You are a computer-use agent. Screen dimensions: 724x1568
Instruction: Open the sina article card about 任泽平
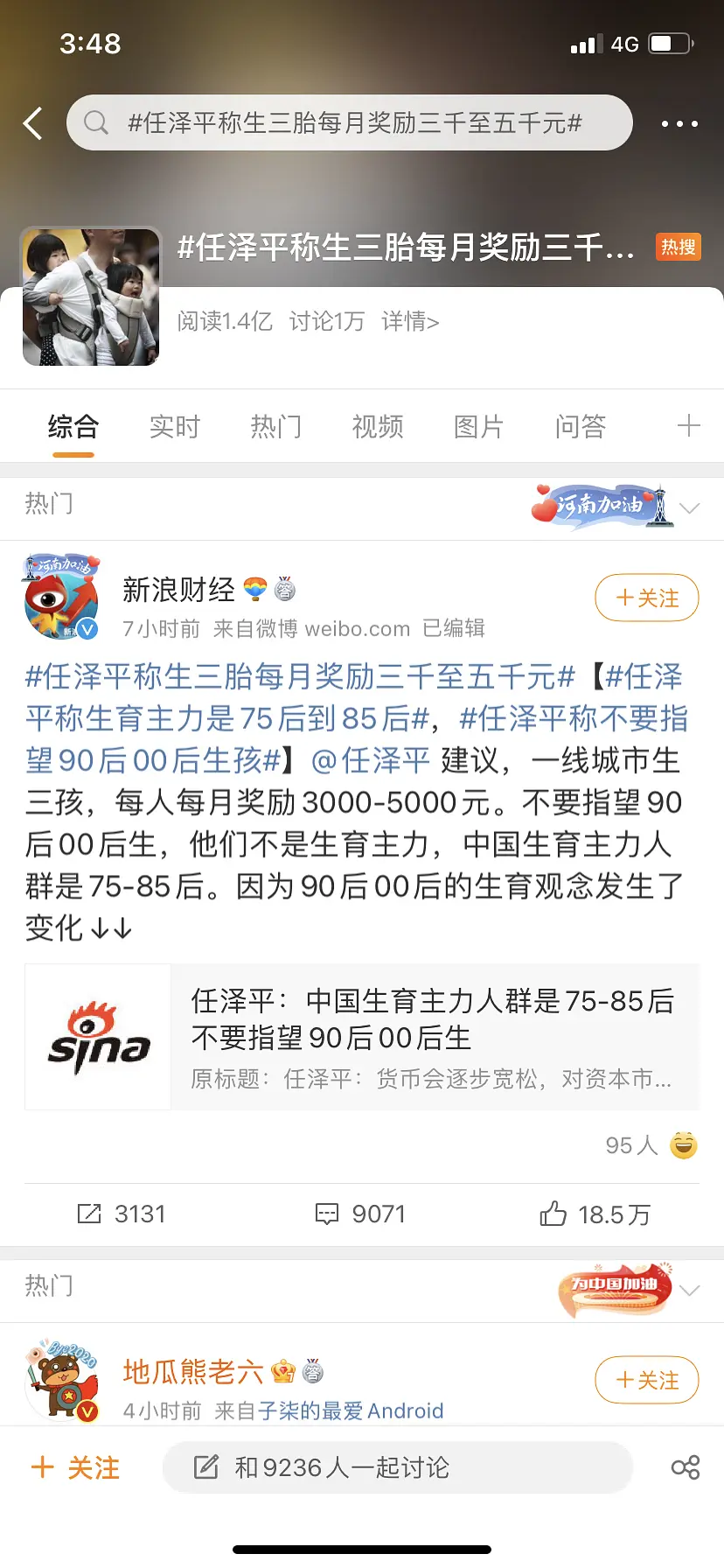(x=362, y=1037)
